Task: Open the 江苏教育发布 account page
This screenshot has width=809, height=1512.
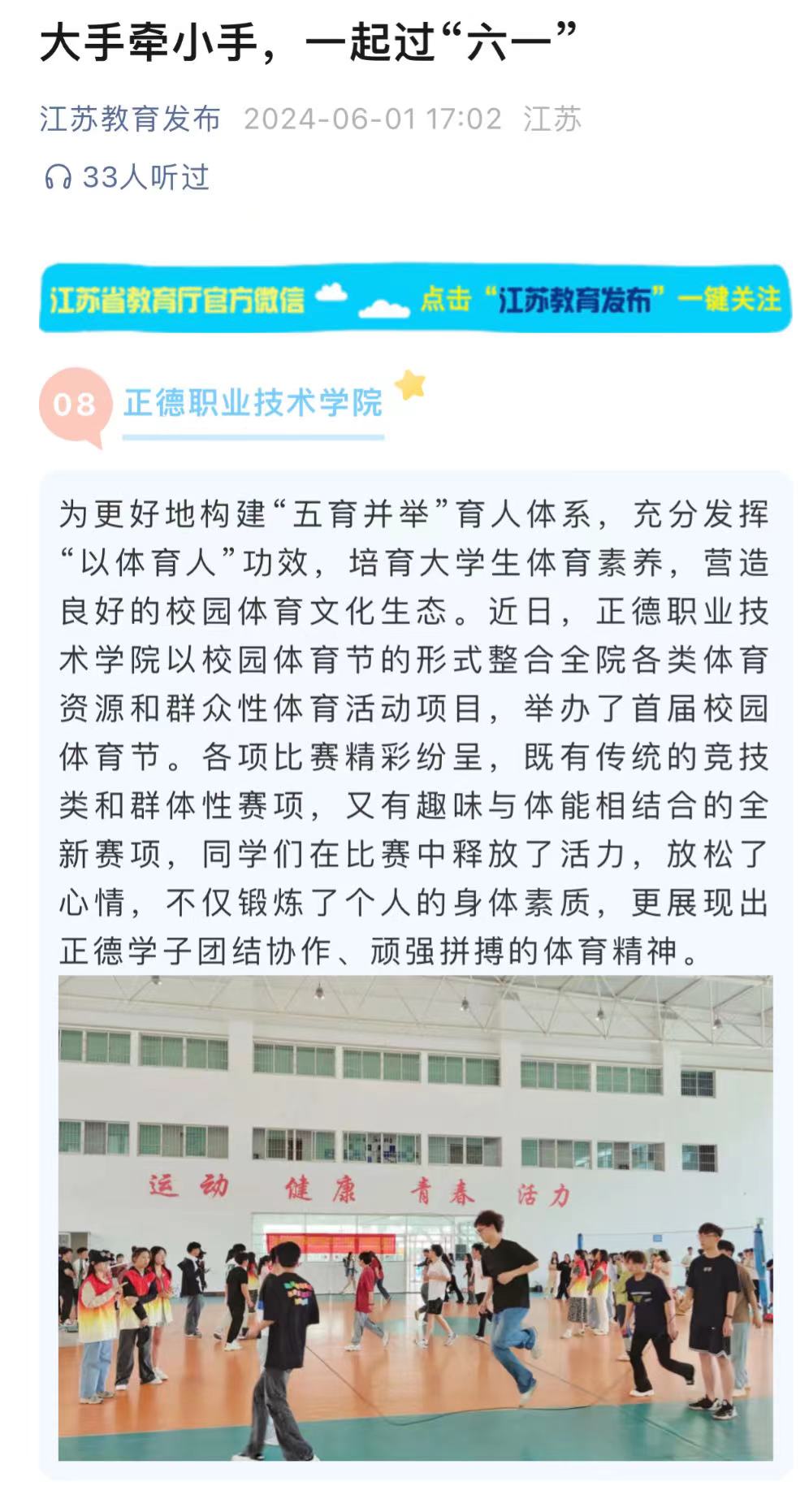Action: tap(130, 119)
